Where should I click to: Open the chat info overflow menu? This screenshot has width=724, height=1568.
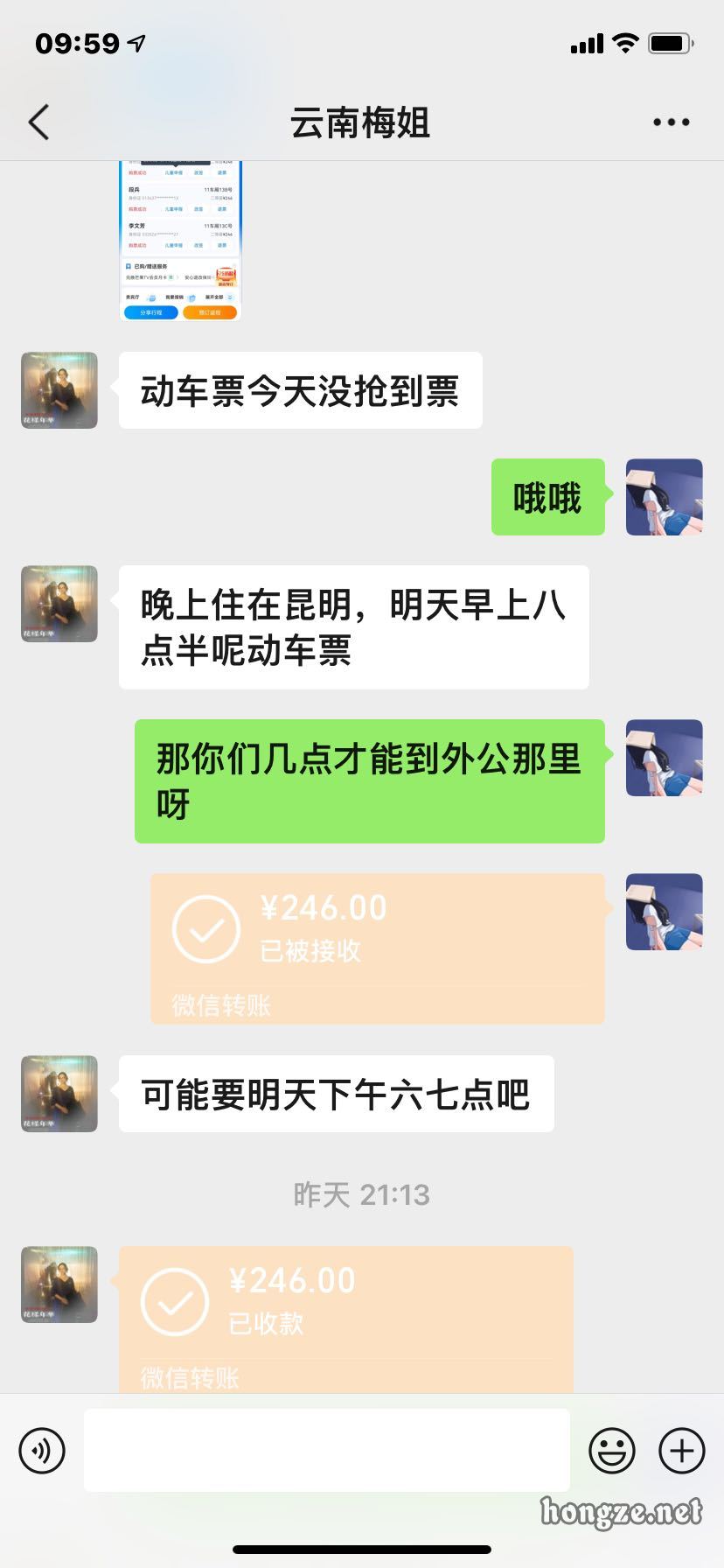671,122
